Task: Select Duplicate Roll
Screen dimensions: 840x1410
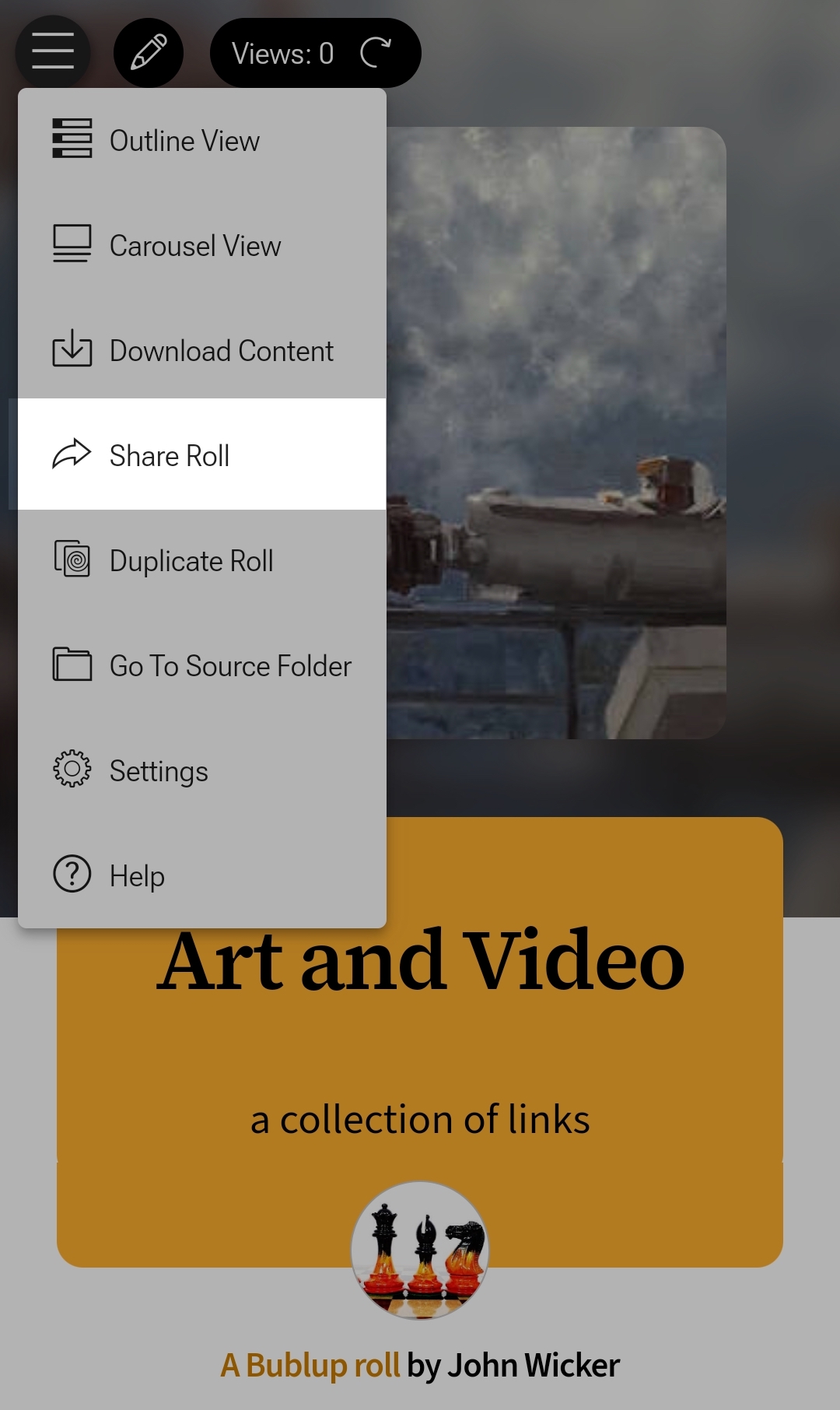Action: pos(191,561)
